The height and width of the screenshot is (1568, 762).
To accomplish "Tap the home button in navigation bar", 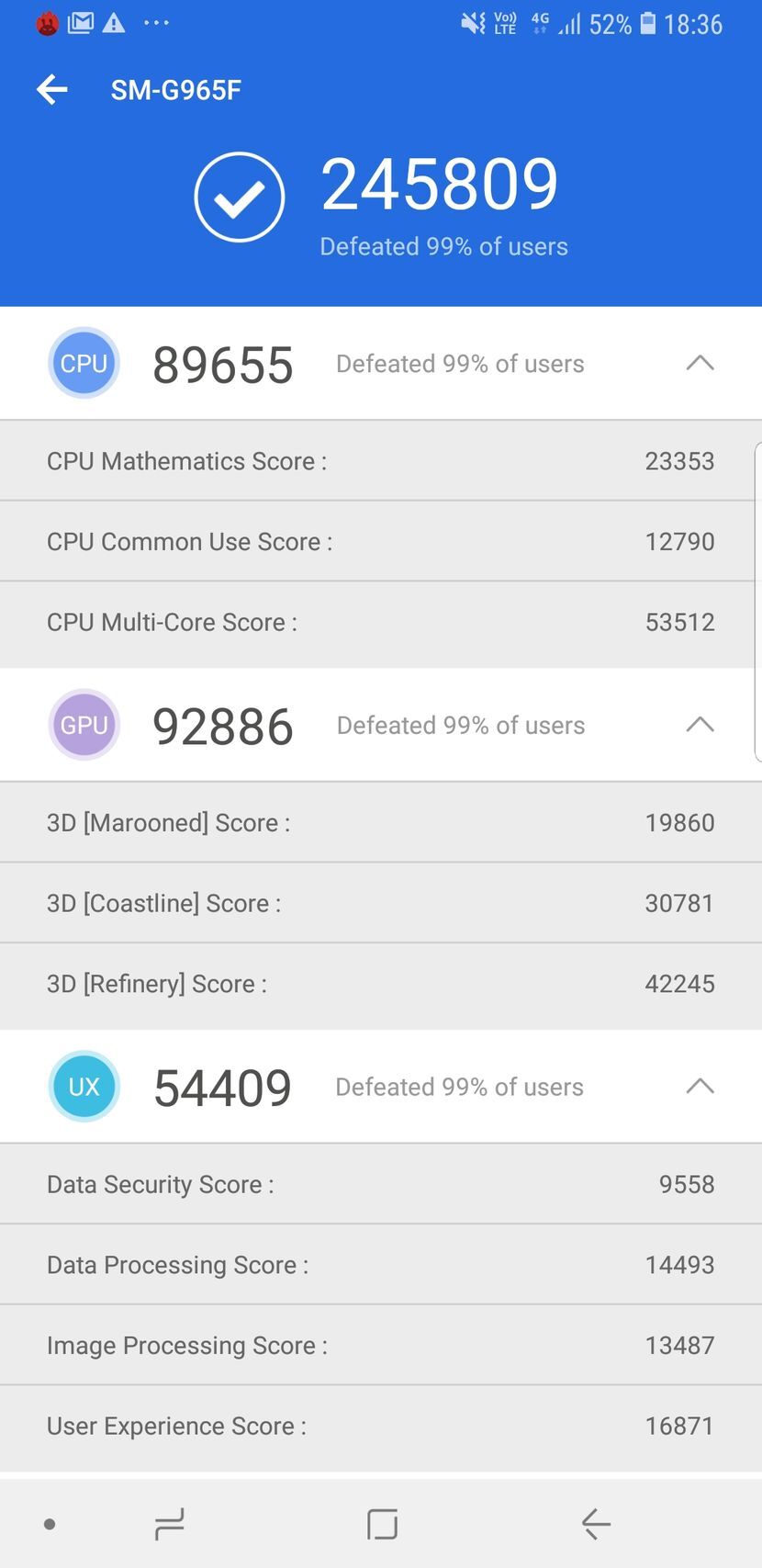I will [x=382, y=1524].
